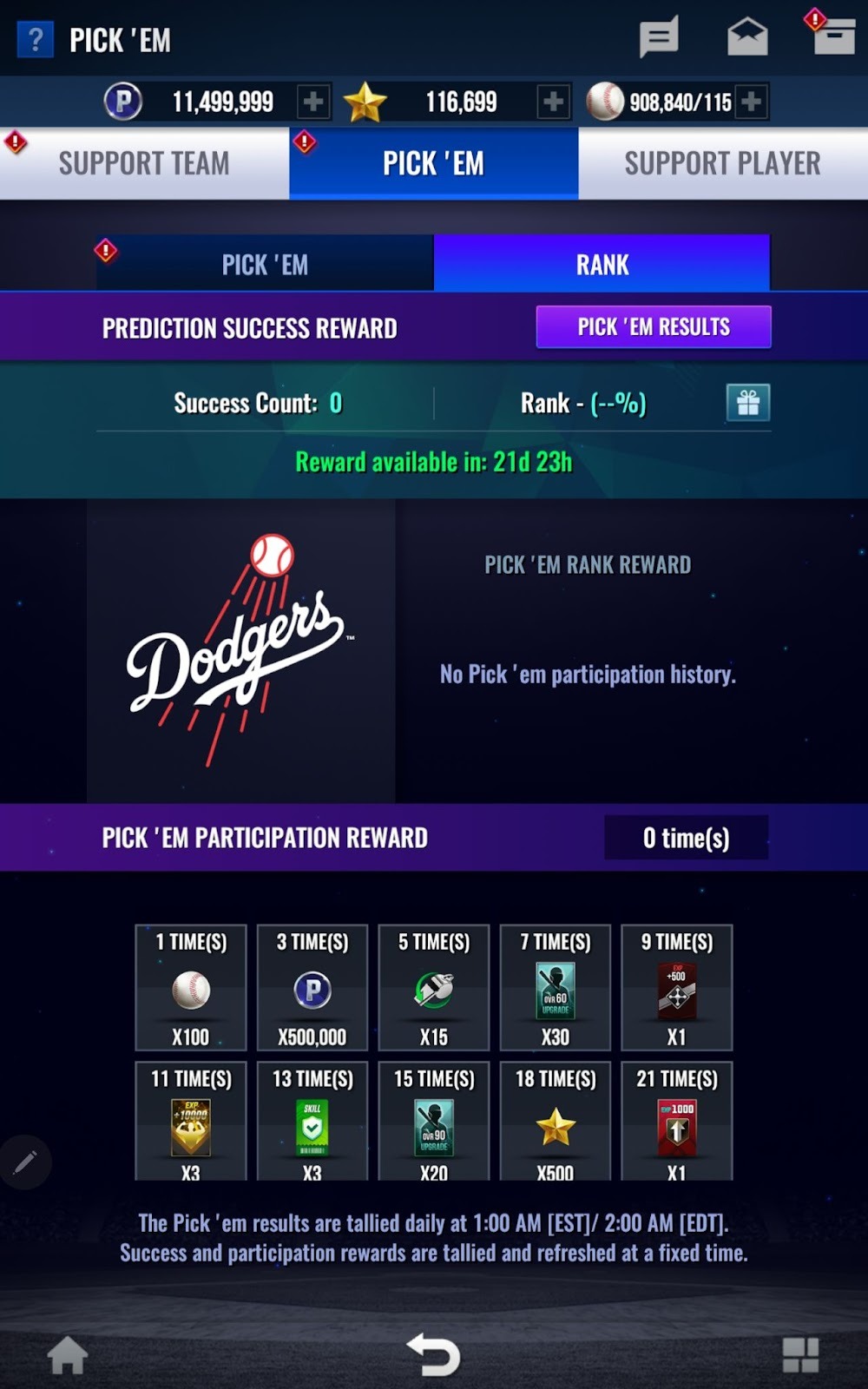
Task: View the 1 Time(s) baseball reward
Action: click(x=191, y=989)
